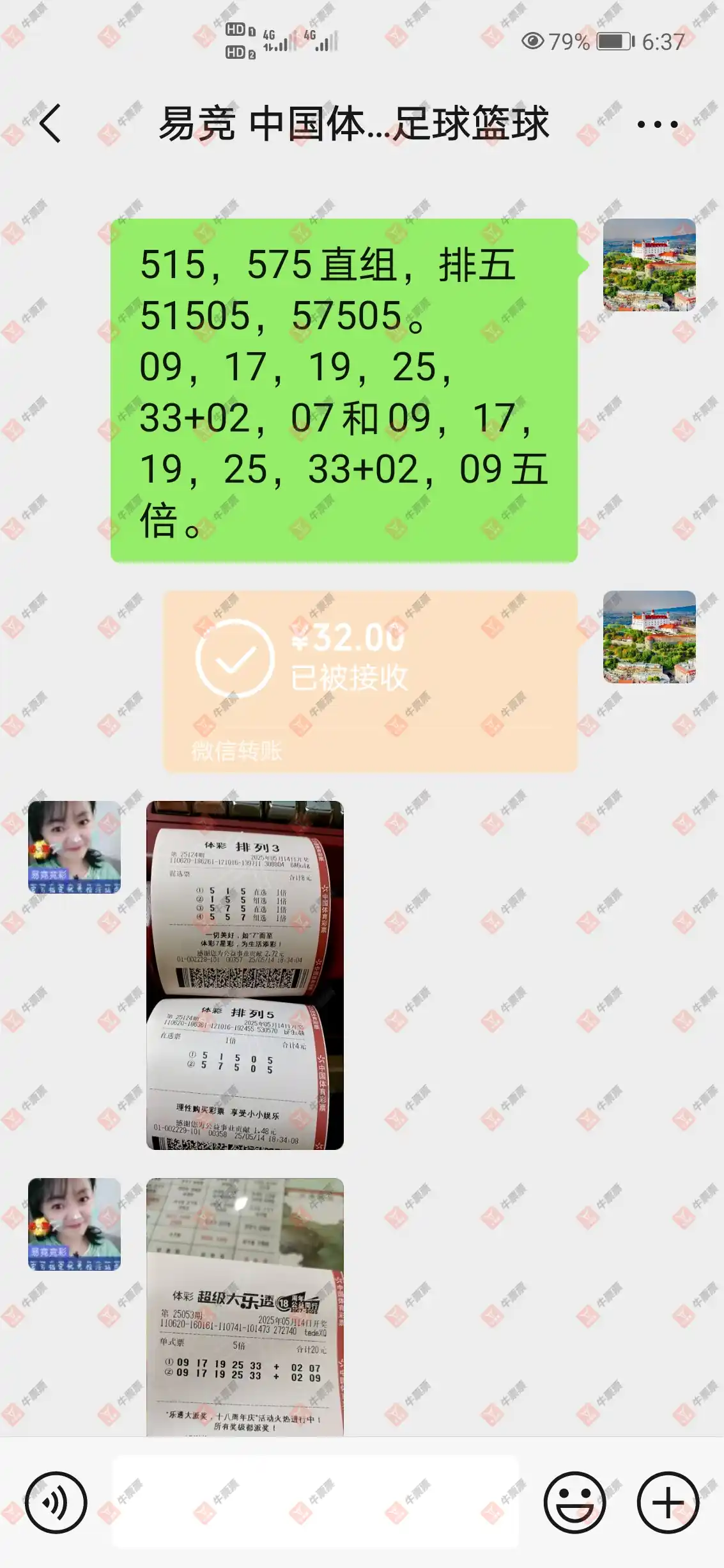Focus the message text field
This screenshot has height=1568, width=724.
[316, 1502]
